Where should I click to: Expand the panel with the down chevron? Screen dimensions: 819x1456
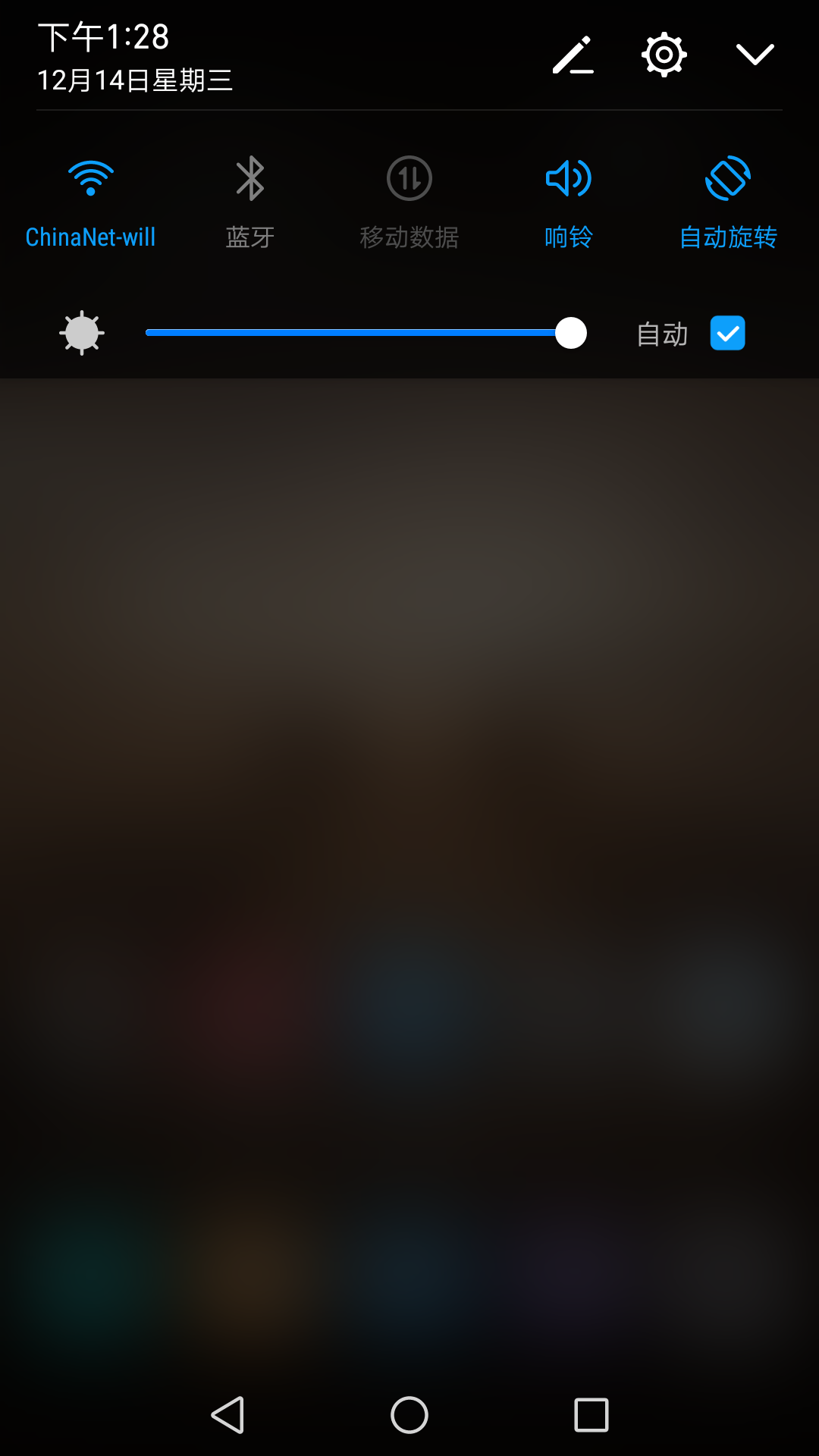755,55
